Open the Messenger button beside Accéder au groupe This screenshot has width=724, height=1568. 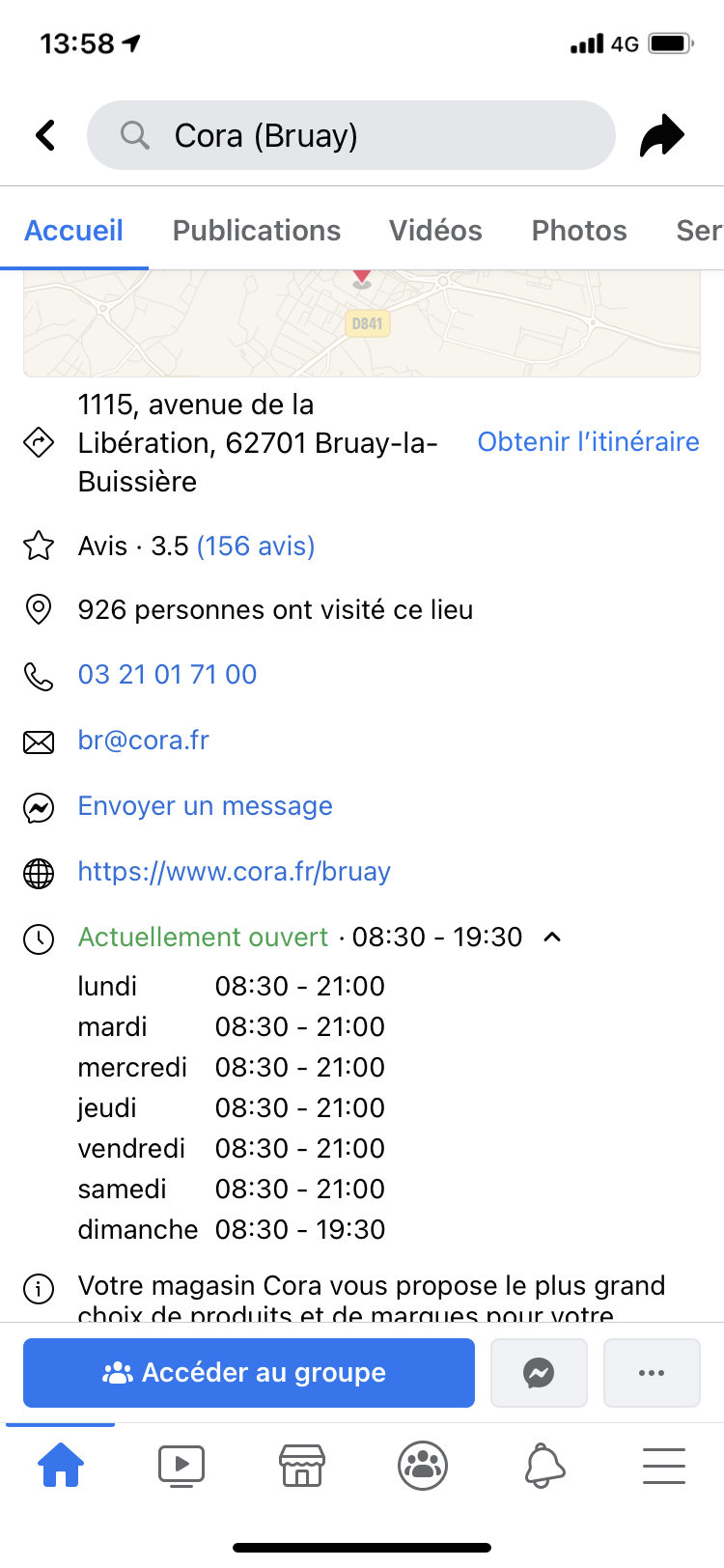[x=539, y=1373]
